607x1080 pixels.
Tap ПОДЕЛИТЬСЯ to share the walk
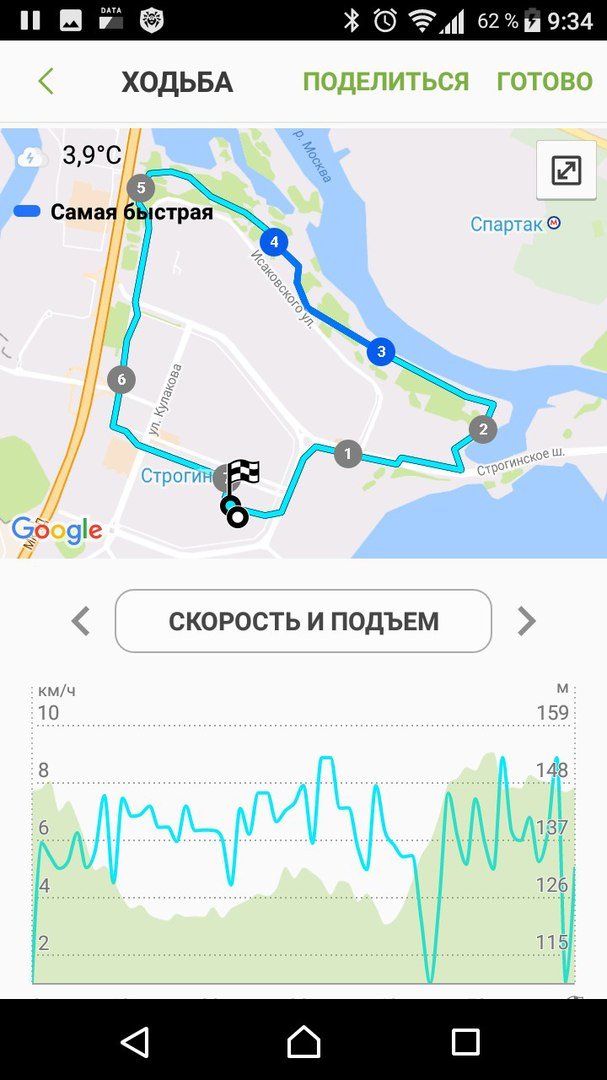(x=386, y=81)
